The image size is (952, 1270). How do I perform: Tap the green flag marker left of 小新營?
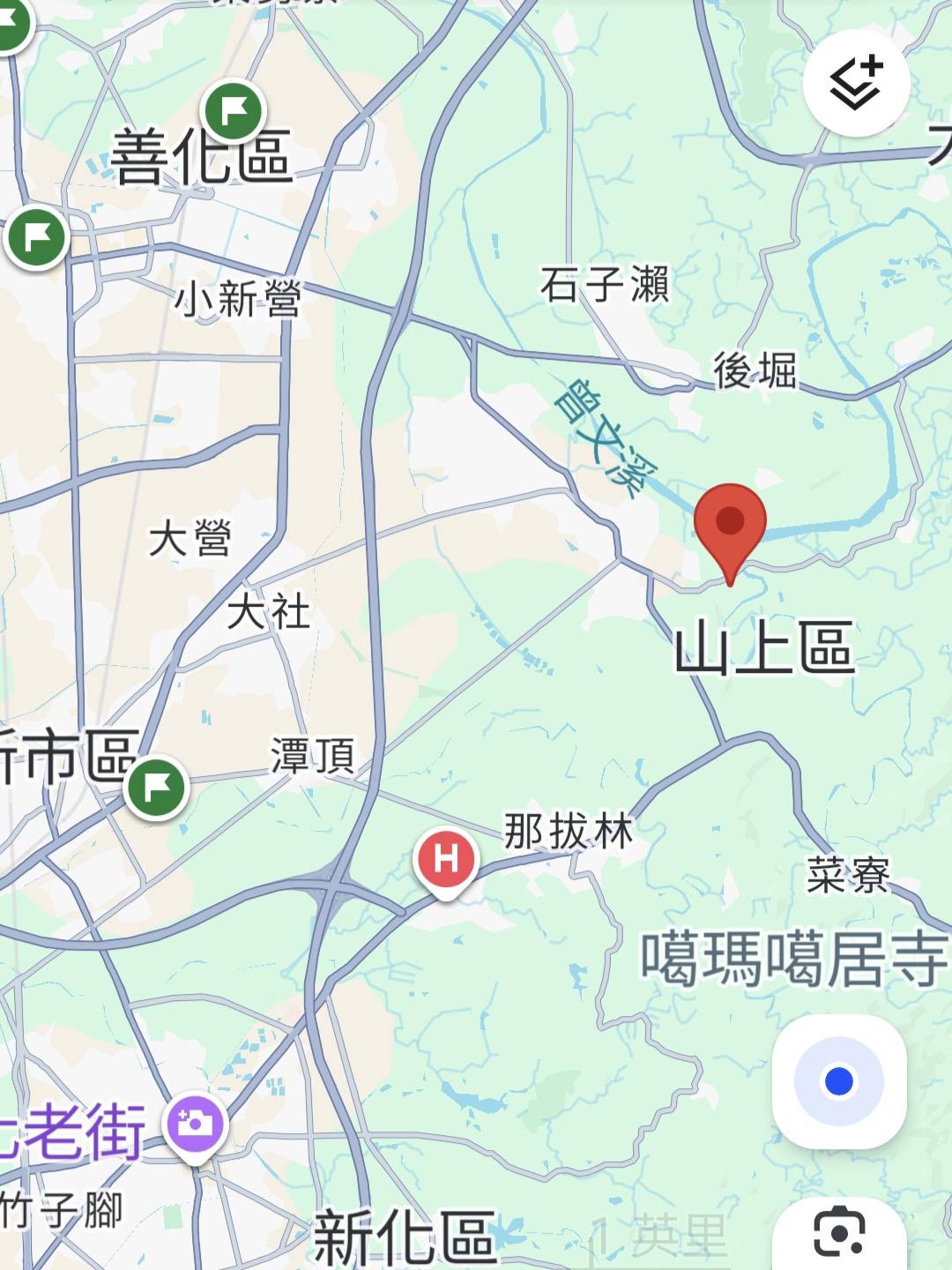click(36, 237)
